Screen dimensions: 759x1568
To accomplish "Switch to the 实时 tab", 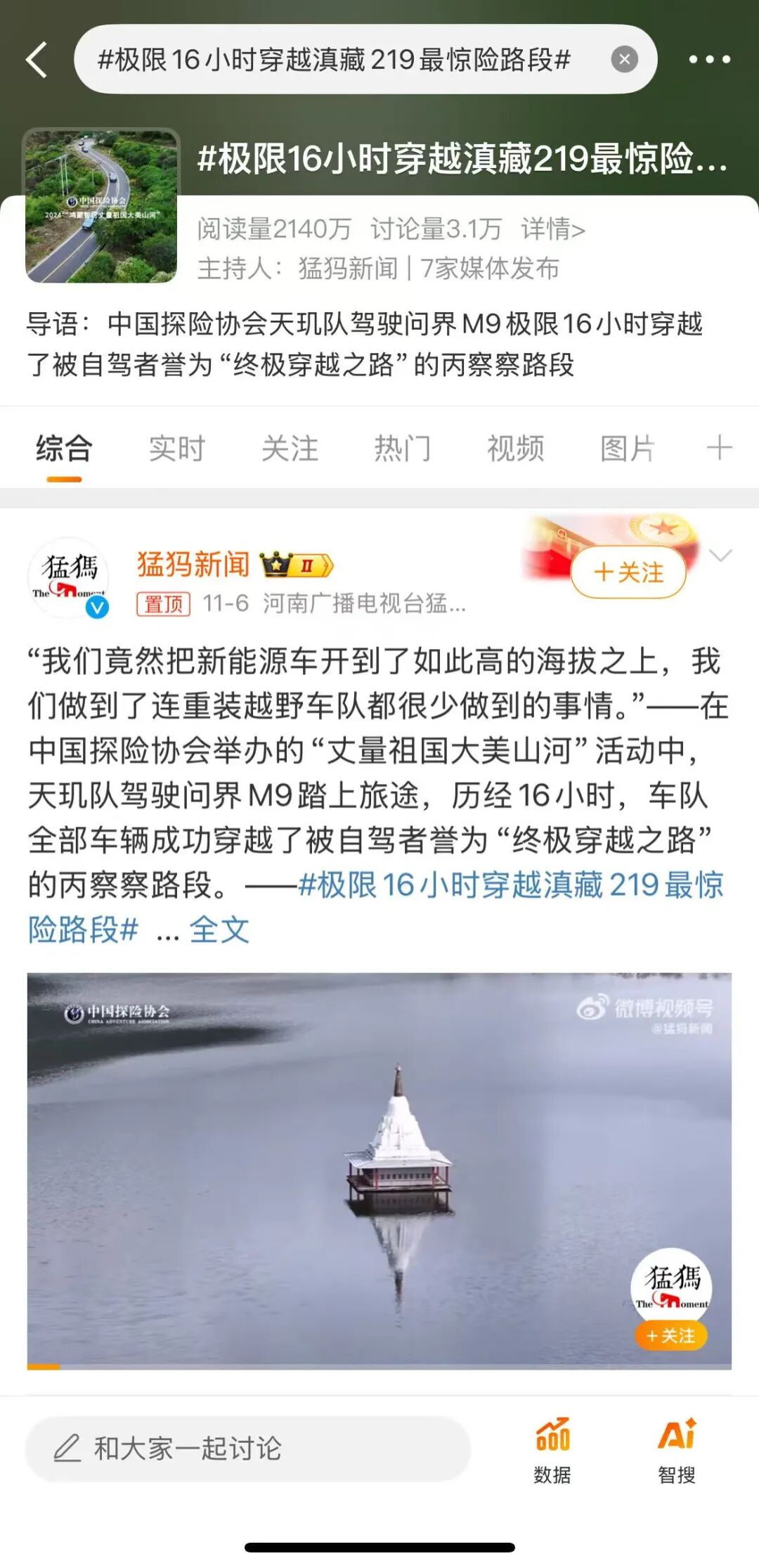I will coord(176,448).
